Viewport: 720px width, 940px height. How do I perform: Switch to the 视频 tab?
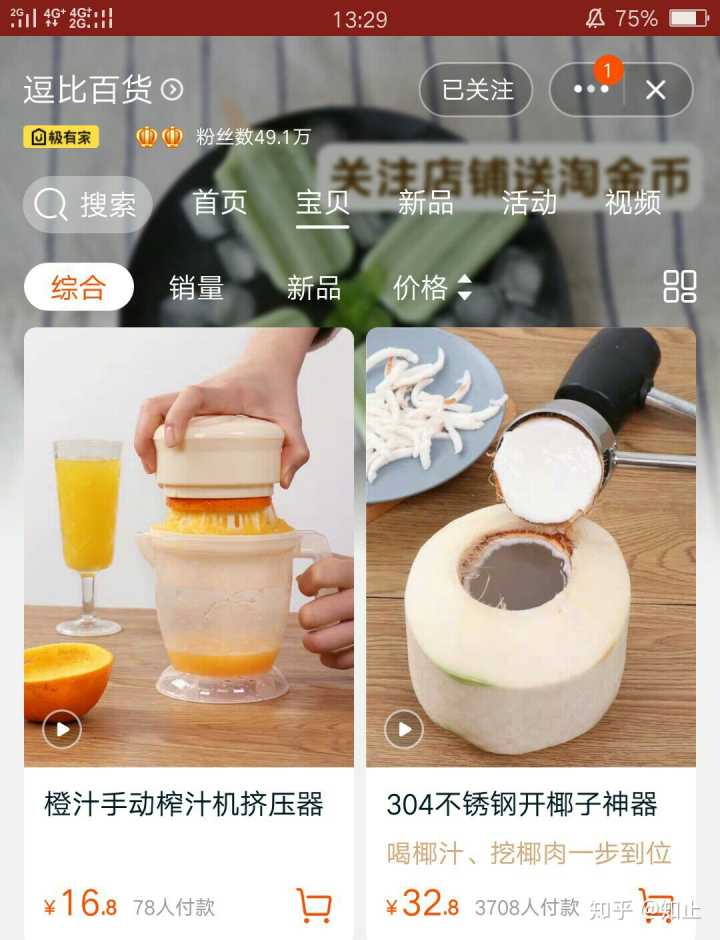point(632,203)
